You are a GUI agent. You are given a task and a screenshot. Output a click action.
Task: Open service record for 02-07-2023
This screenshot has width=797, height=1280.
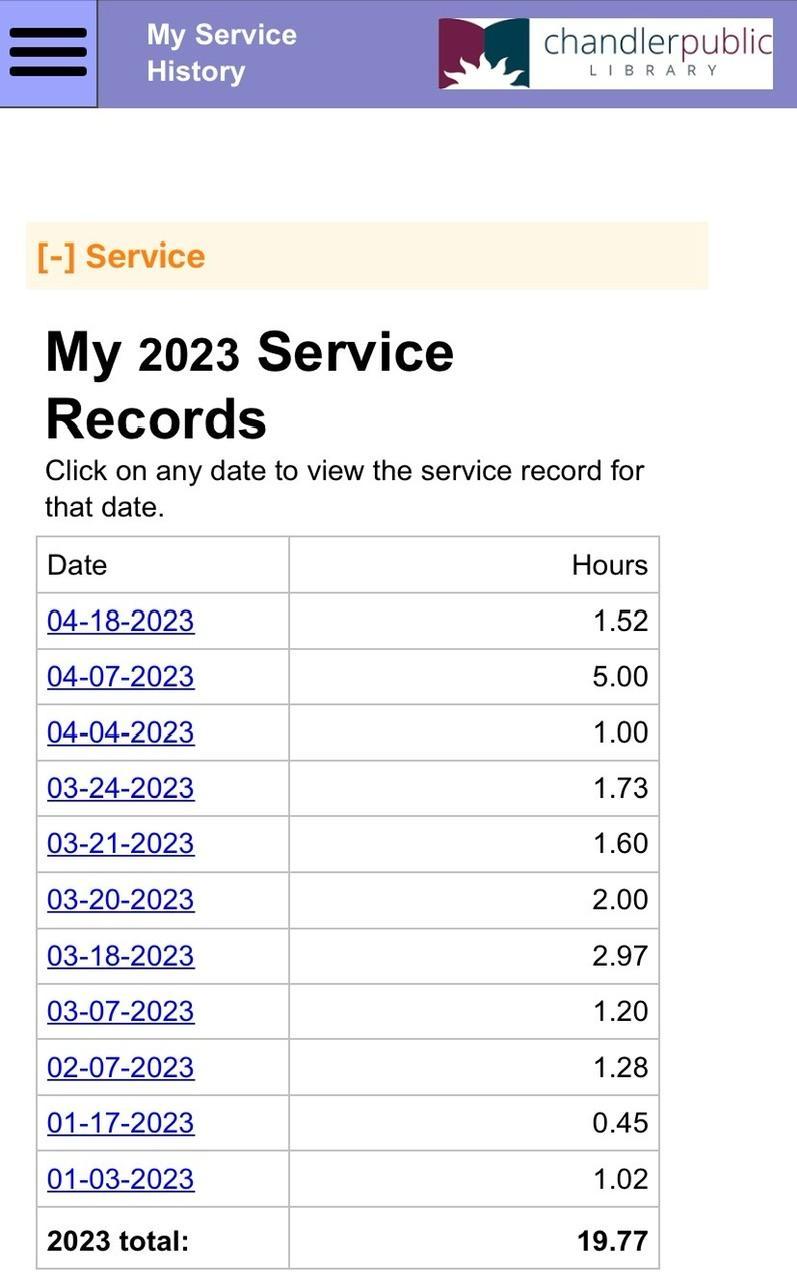pyautogui.click(x=120, y=1068)
